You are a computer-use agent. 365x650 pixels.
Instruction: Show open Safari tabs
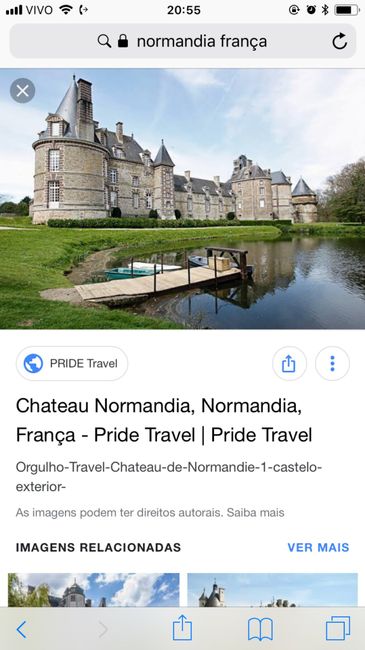[338, 629]
